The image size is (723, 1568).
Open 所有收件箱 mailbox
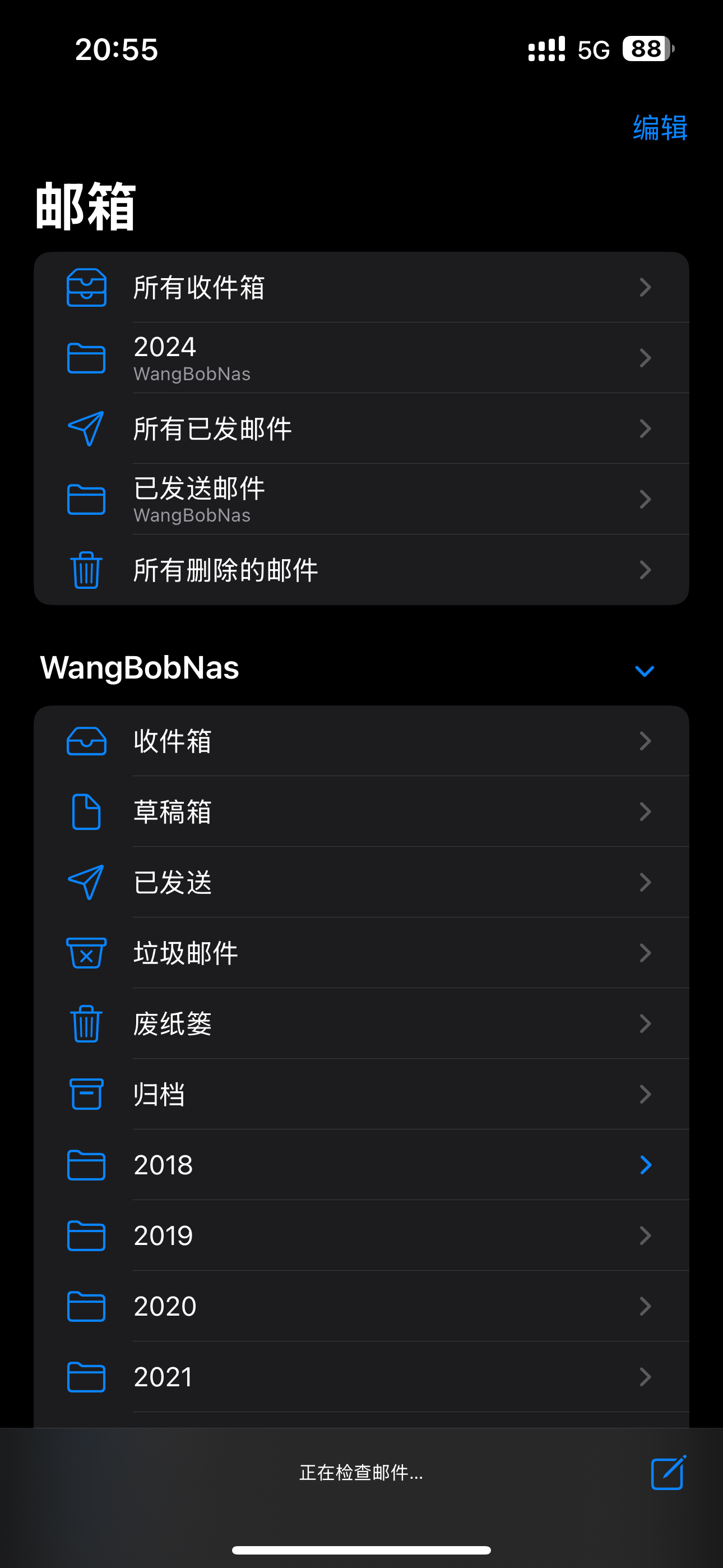(x=361, y=287)
